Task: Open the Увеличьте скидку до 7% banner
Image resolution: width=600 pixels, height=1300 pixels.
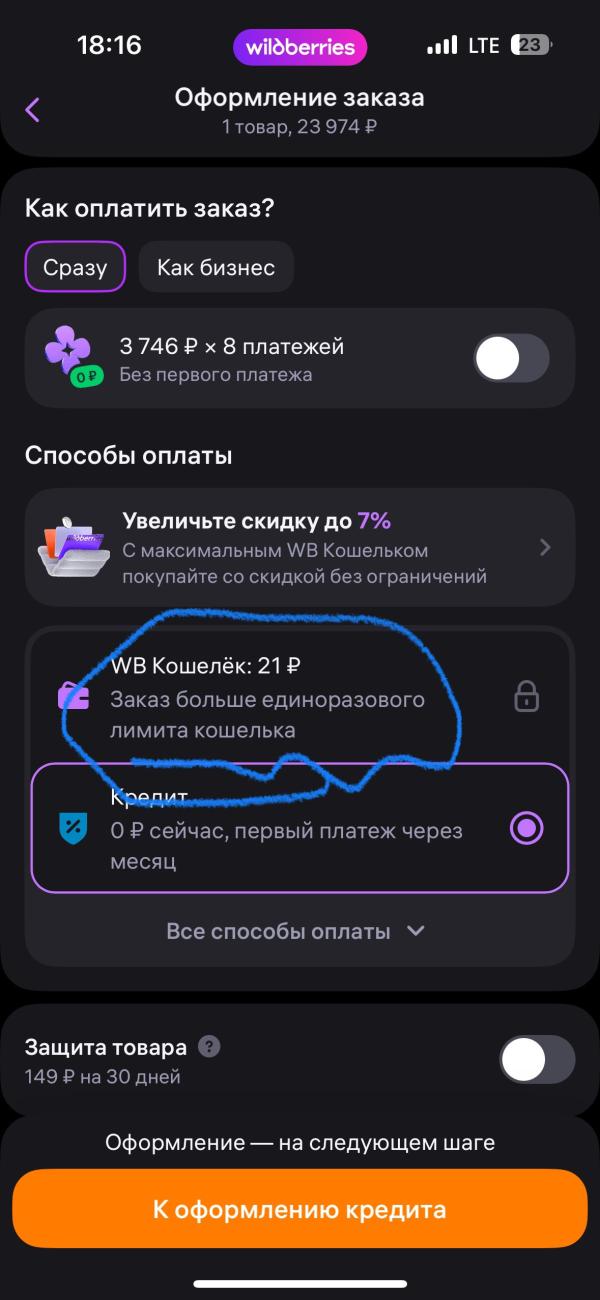Action: 300,547
